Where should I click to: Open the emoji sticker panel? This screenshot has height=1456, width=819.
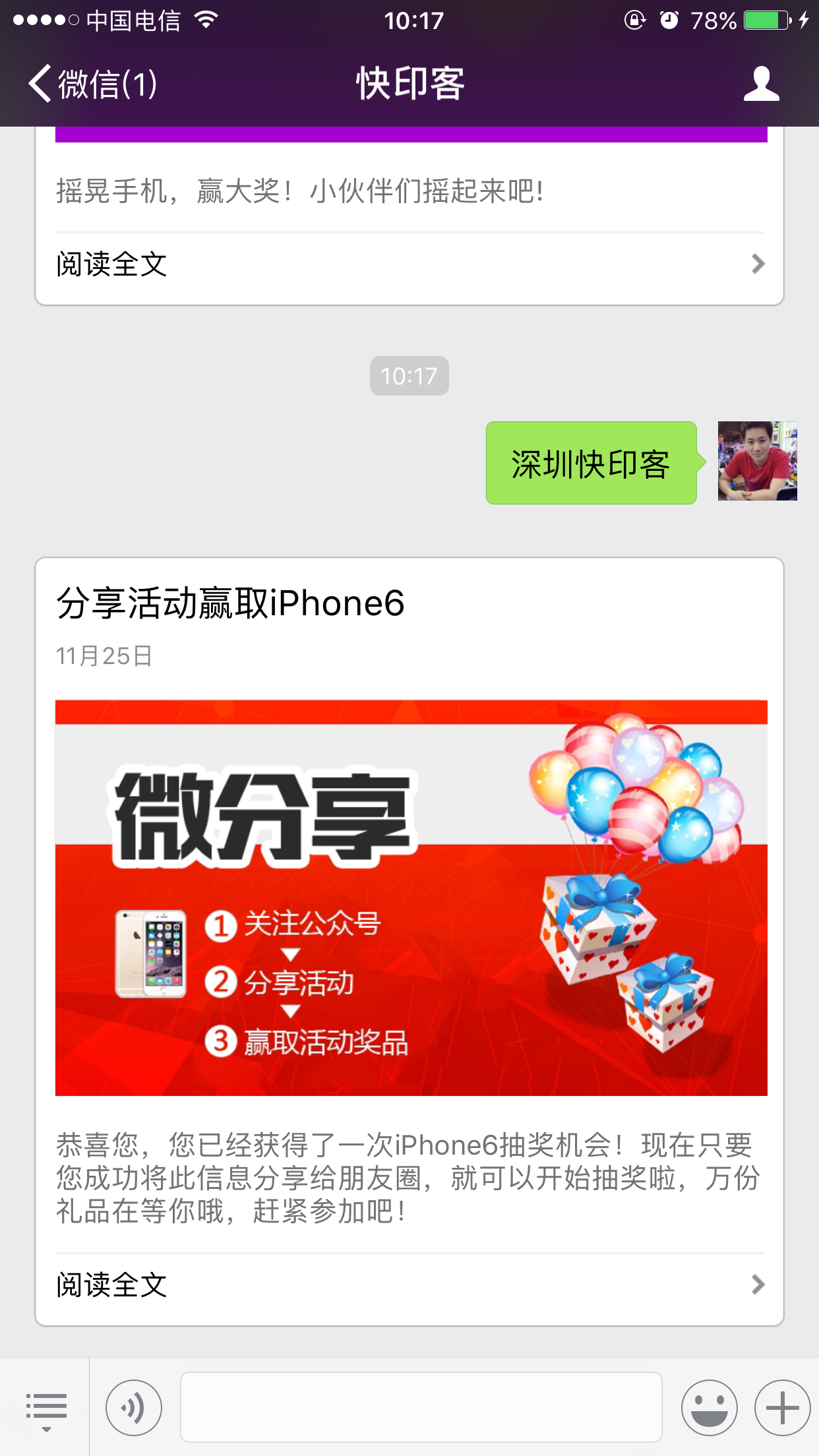(x=709, y=1409)
